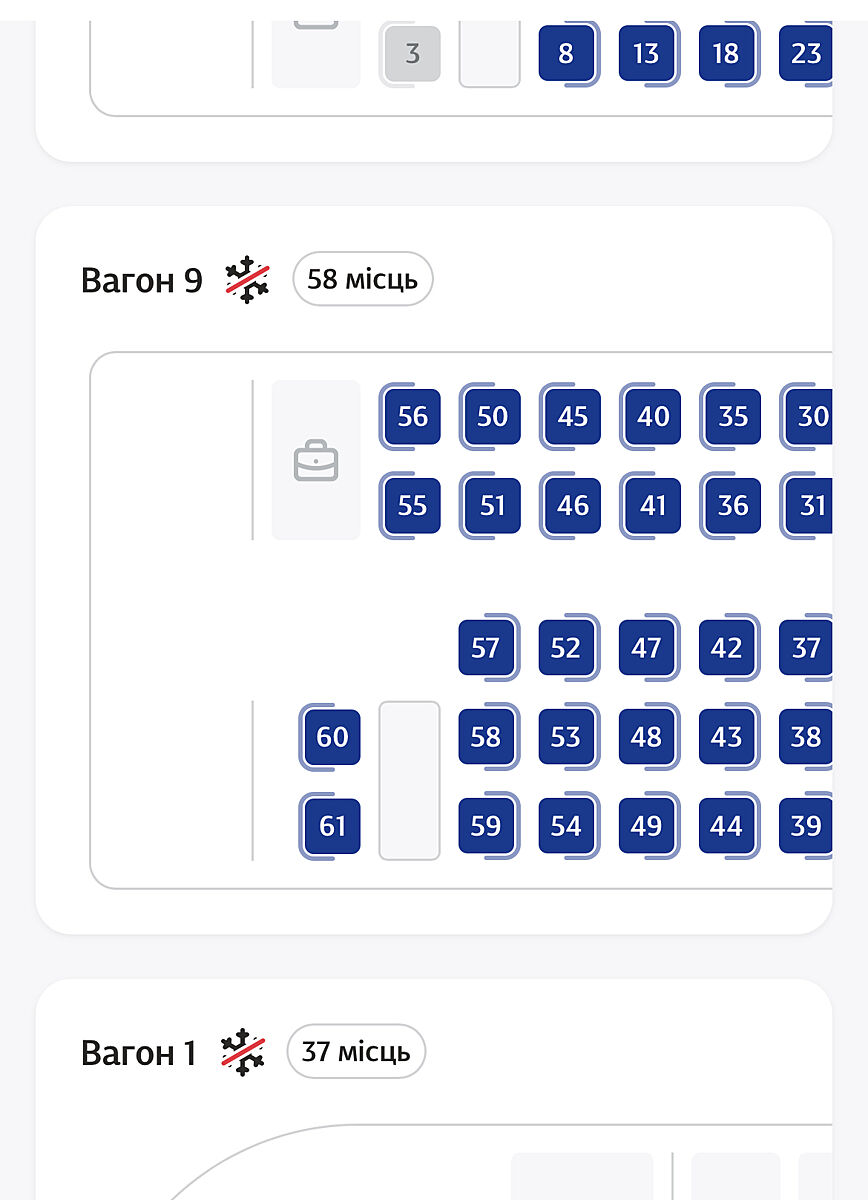Select seat 44 in Вагон 9
Image resolution: width=868 pixels, height=1200 pixels.
pos(726,826)
